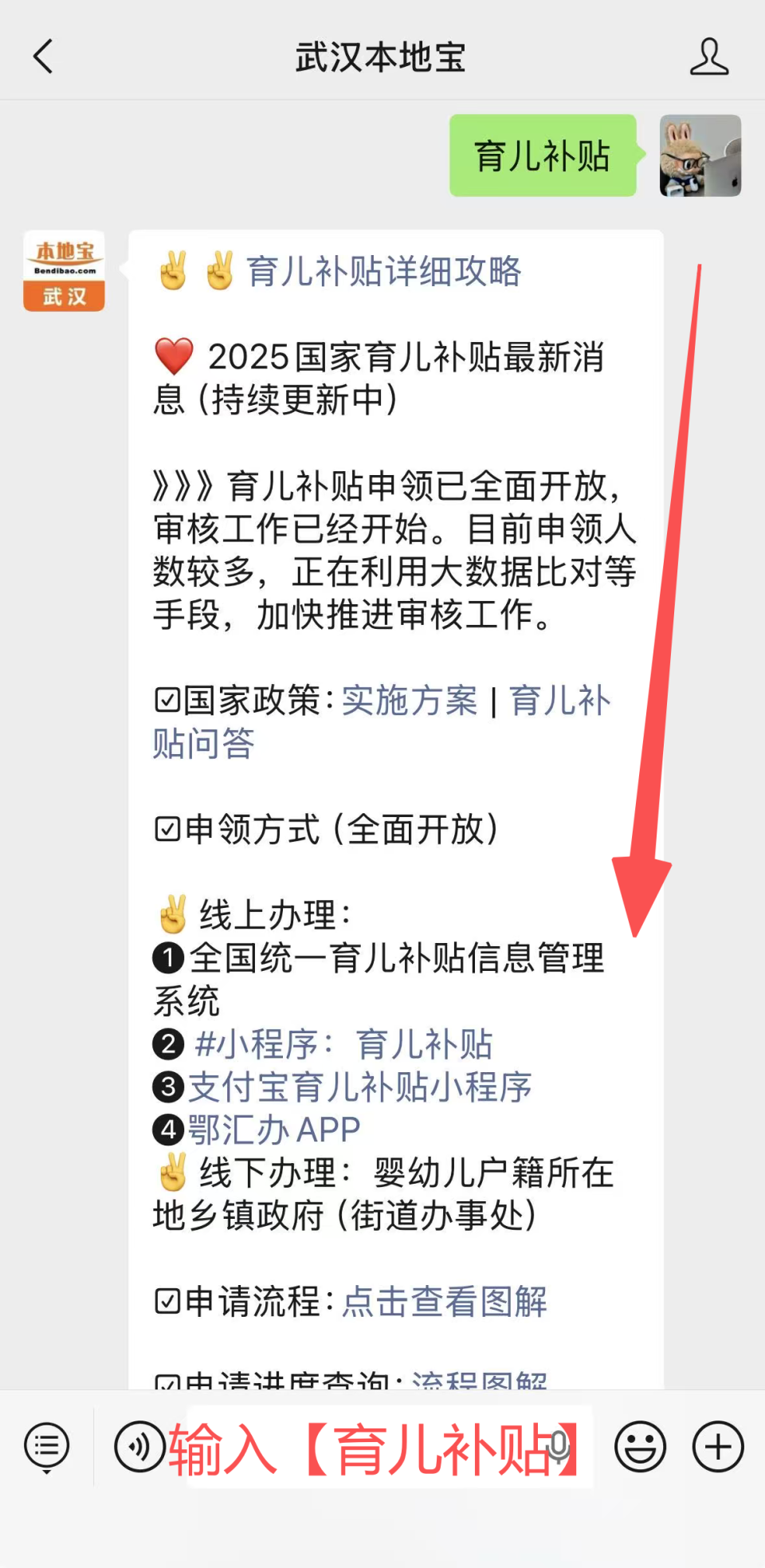The height and width of the screenshot is (1568, 765).
Task: Tap your own 育儿补贴 message bubble
Action: coord(543,156)
